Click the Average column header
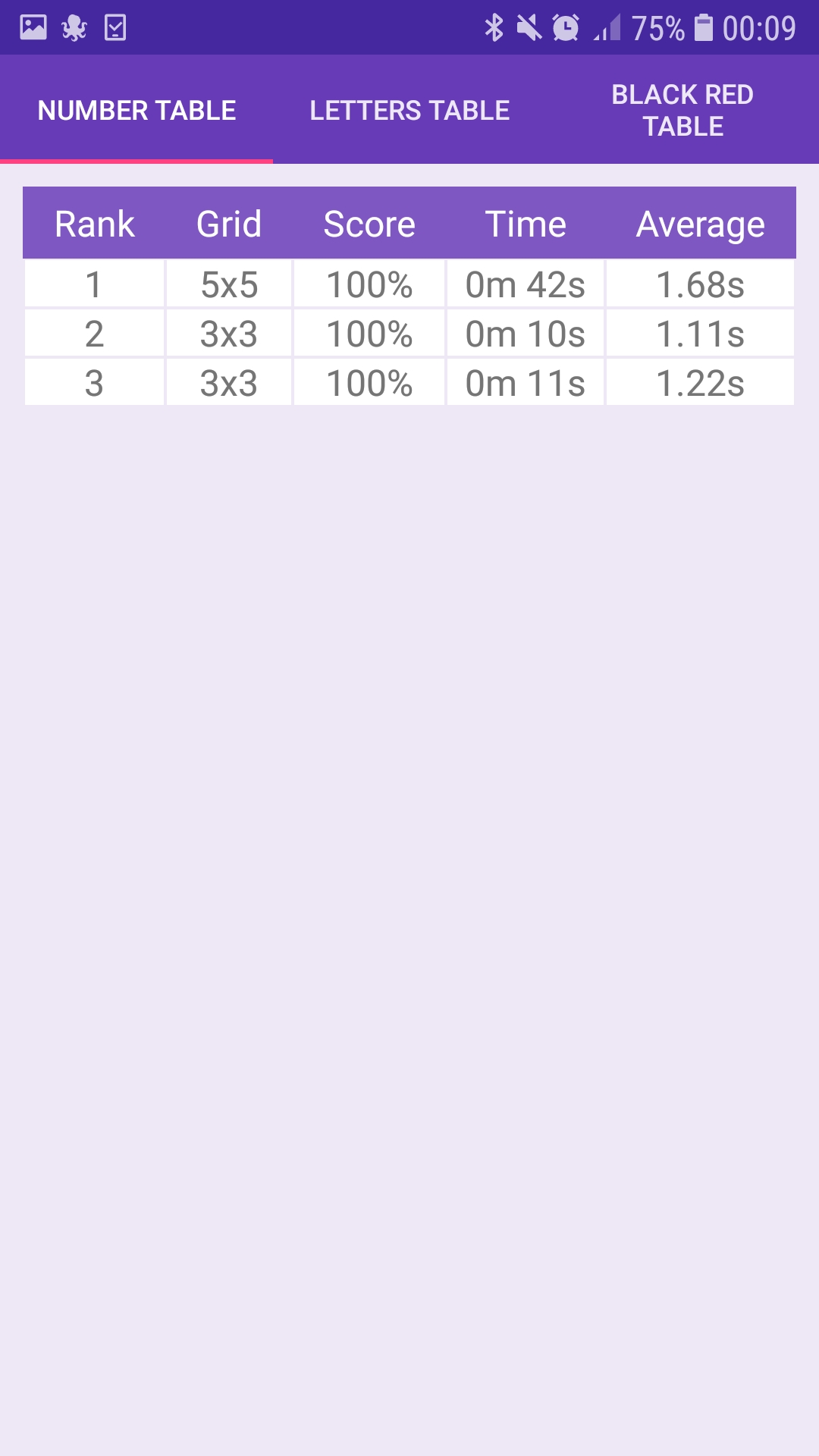Image resolution: width=819 pixels, height=1456 pixels. (x=699, y=224)
